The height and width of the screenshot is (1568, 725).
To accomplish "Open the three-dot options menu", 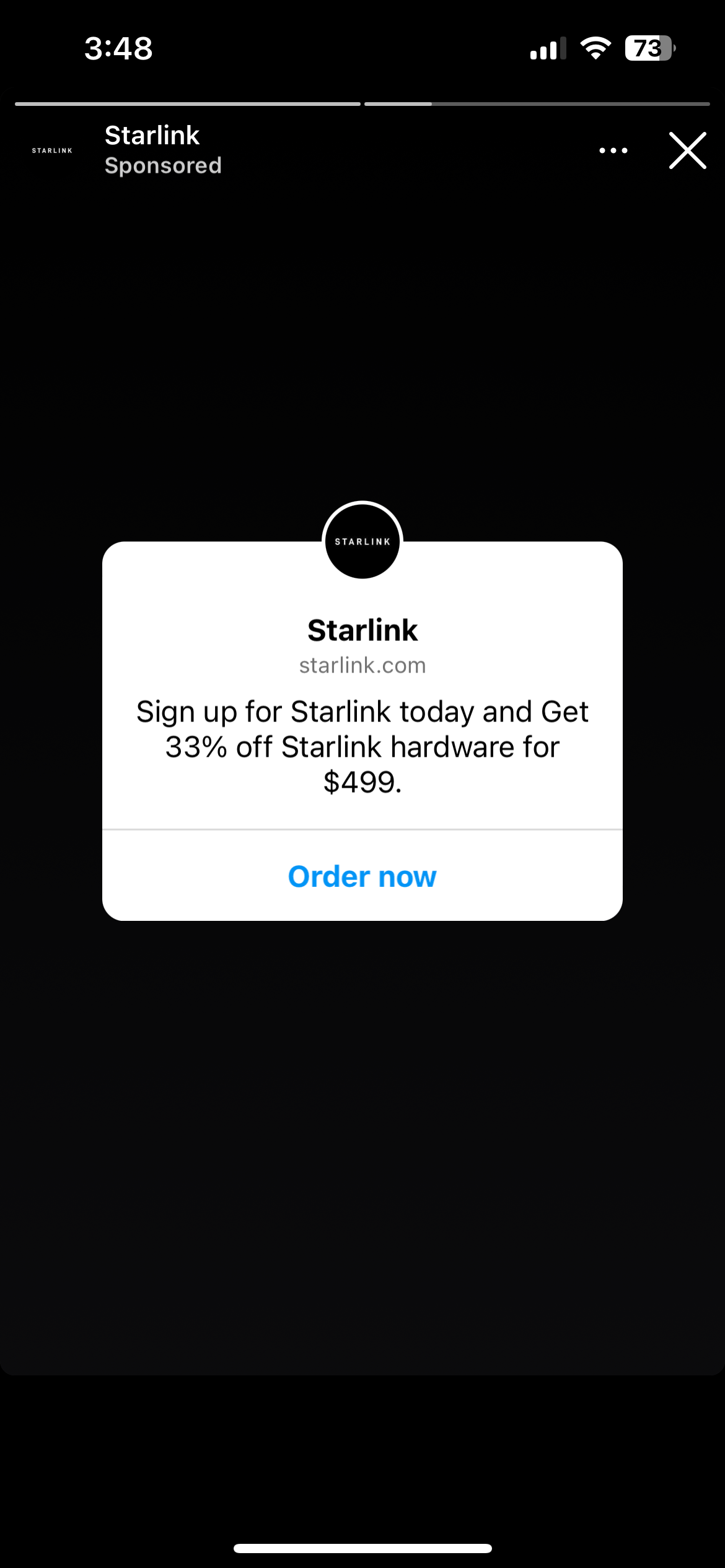I will (613, 150).
